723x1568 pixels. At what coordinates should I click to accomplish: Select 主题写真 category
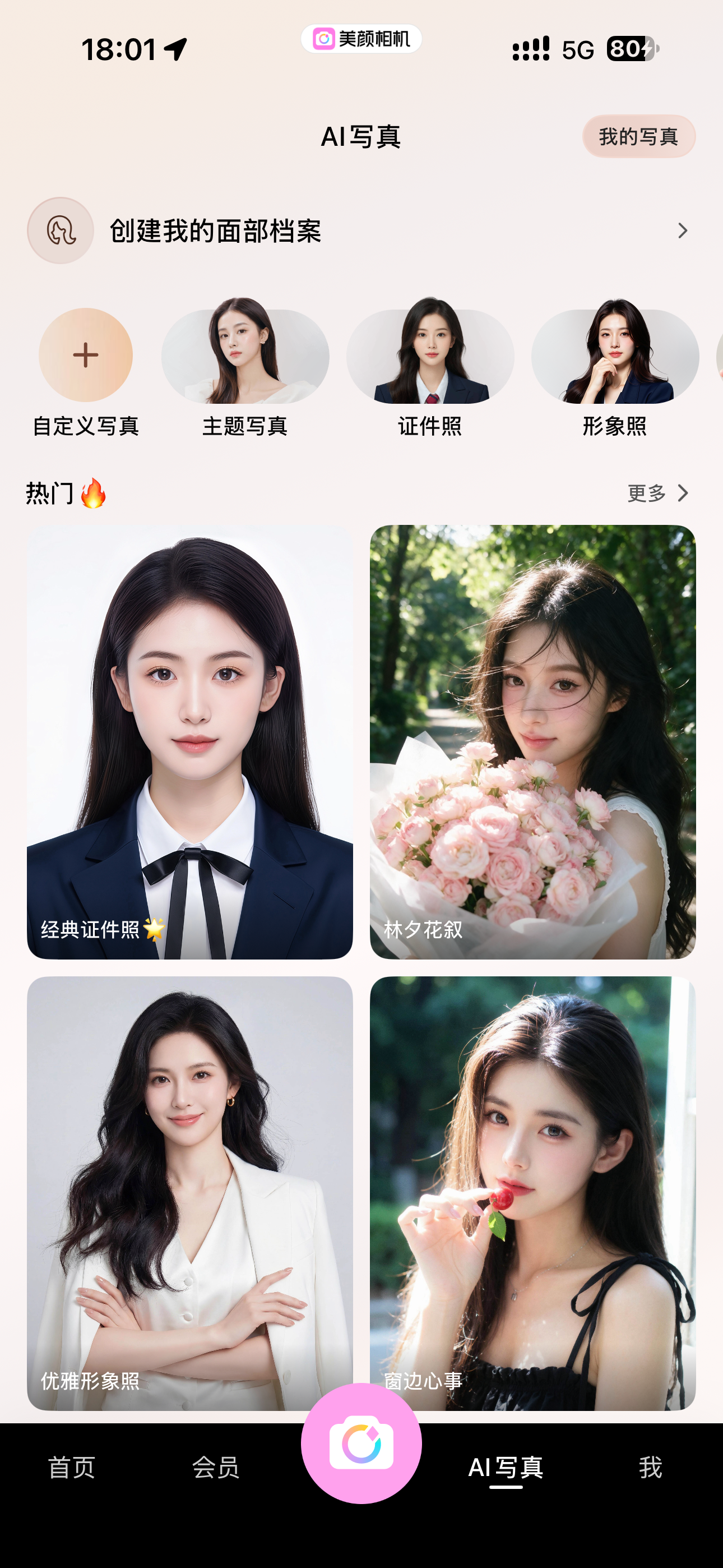(245, 367)
